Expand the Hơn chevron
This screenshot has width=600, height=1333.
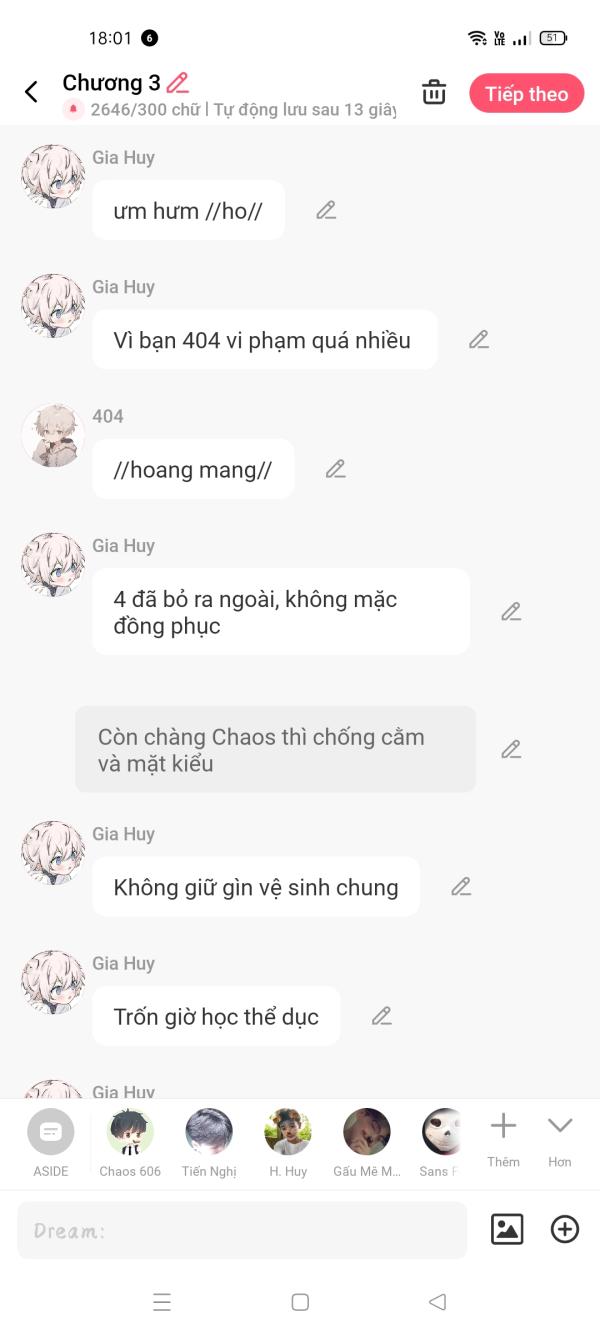(x=560, y=1139)
